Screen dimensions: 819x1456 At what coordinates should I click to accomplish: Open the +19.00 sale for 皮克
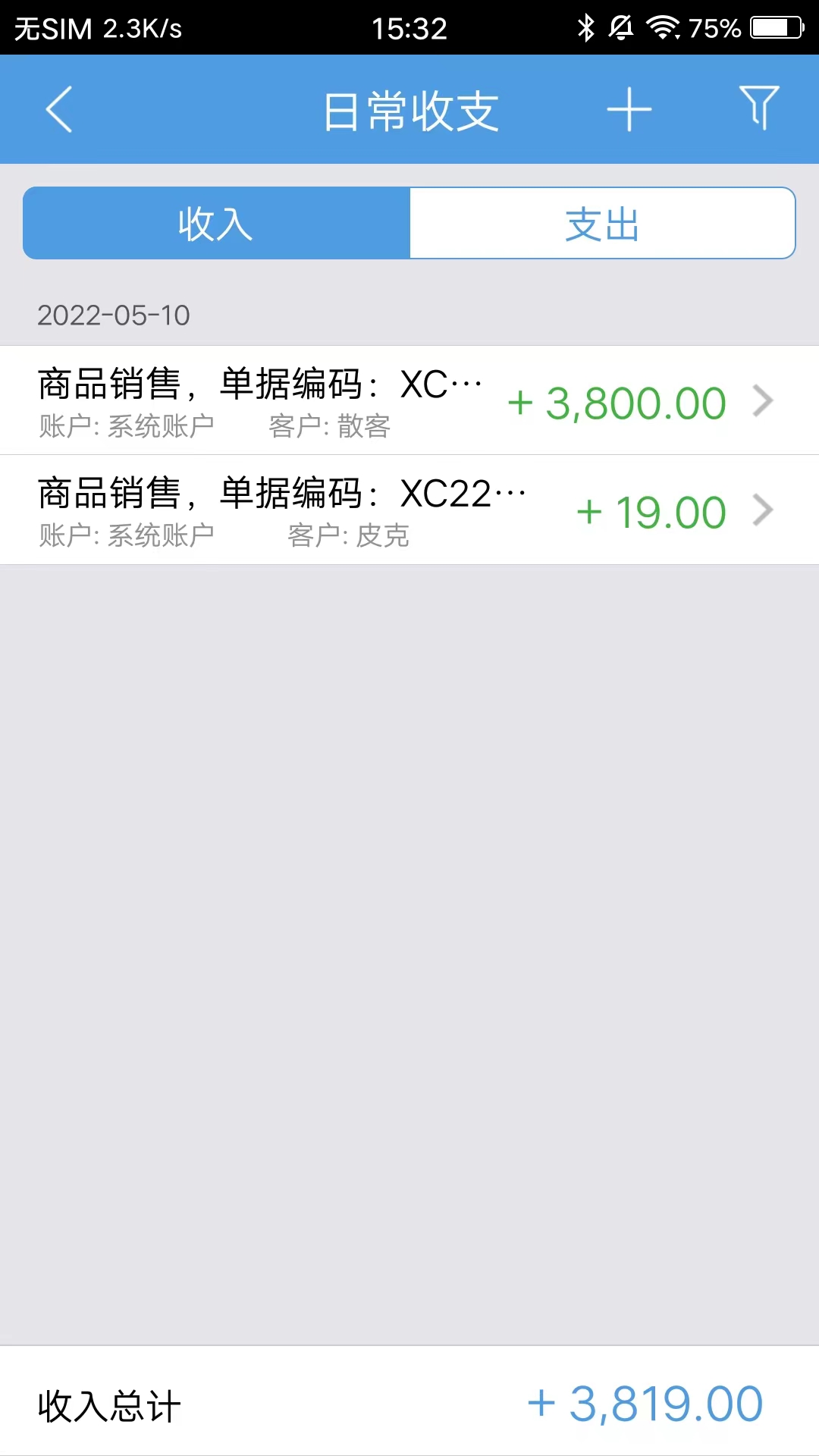pos(409,510)
